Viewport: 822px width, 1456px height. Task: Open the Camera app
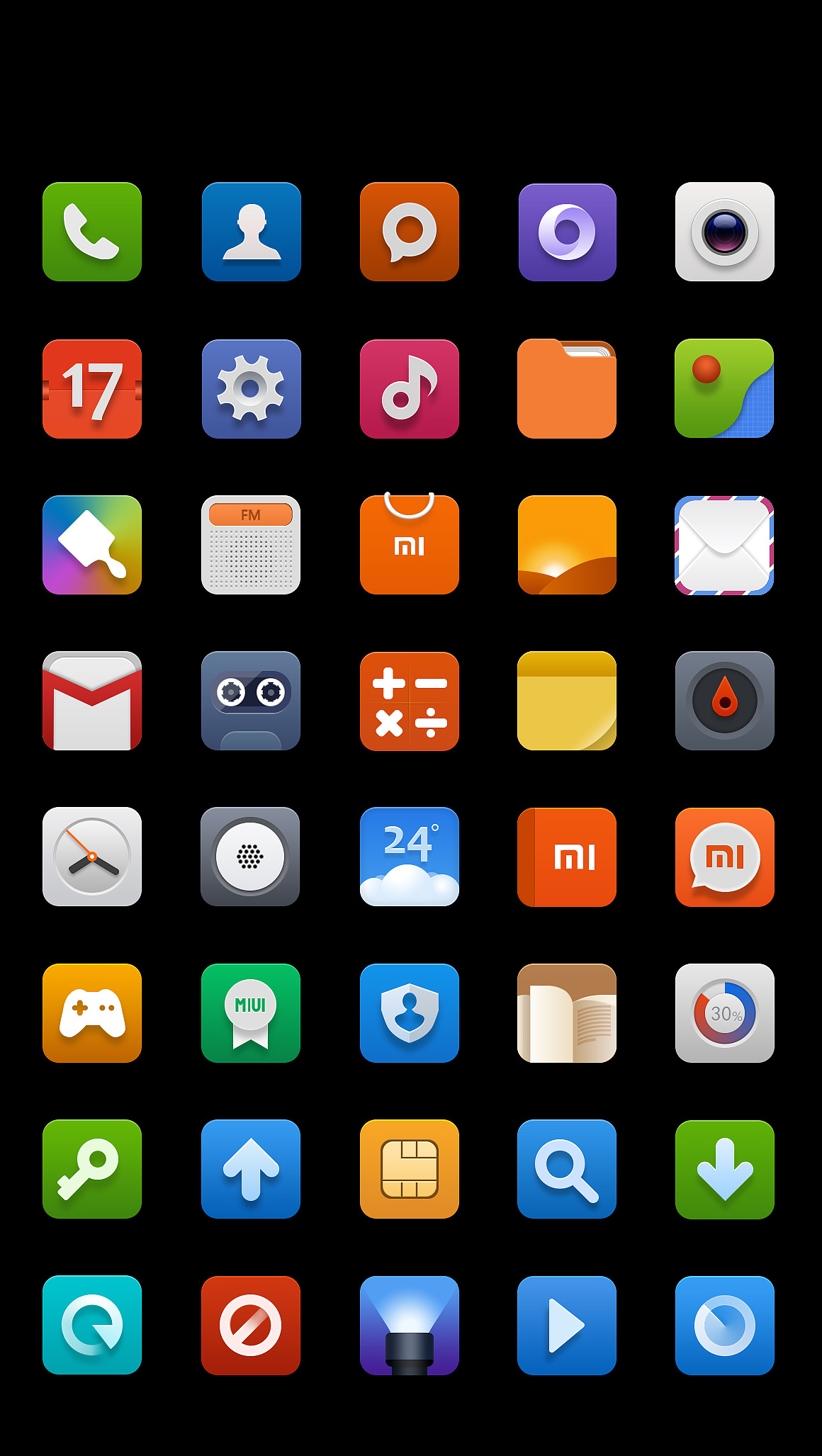[x=724, y=232]
